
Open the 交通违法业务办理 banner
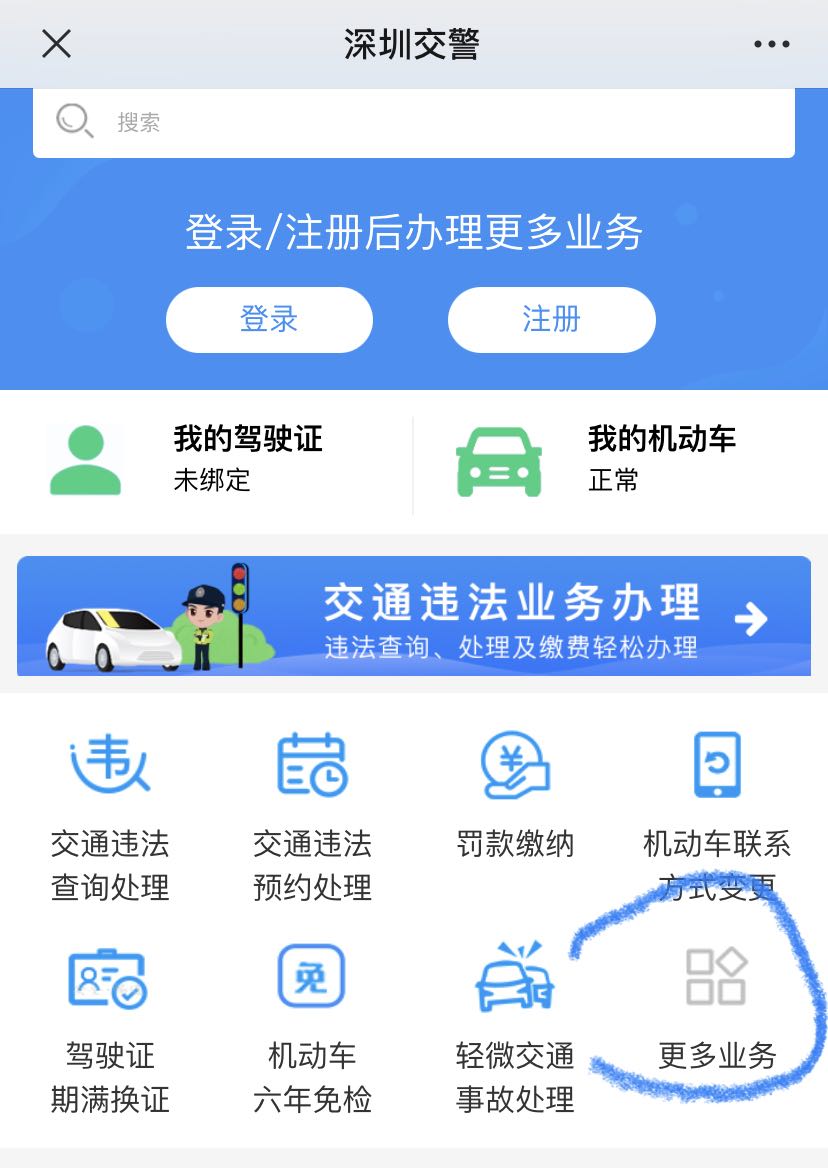point(414,616)
